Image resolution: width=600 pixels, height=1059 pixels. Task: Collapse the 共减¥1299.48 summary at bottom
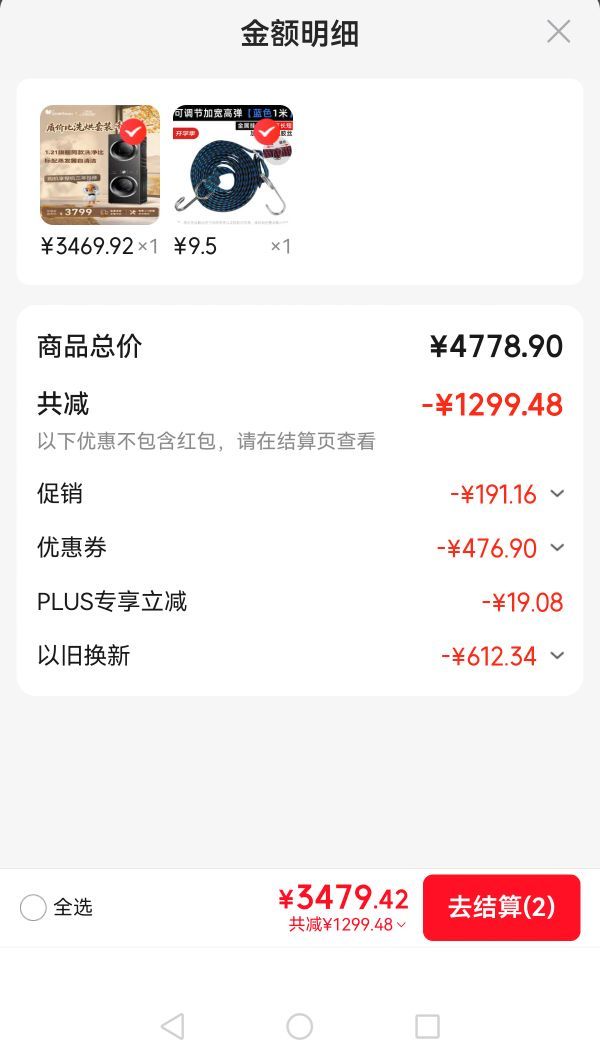[347, 924]
